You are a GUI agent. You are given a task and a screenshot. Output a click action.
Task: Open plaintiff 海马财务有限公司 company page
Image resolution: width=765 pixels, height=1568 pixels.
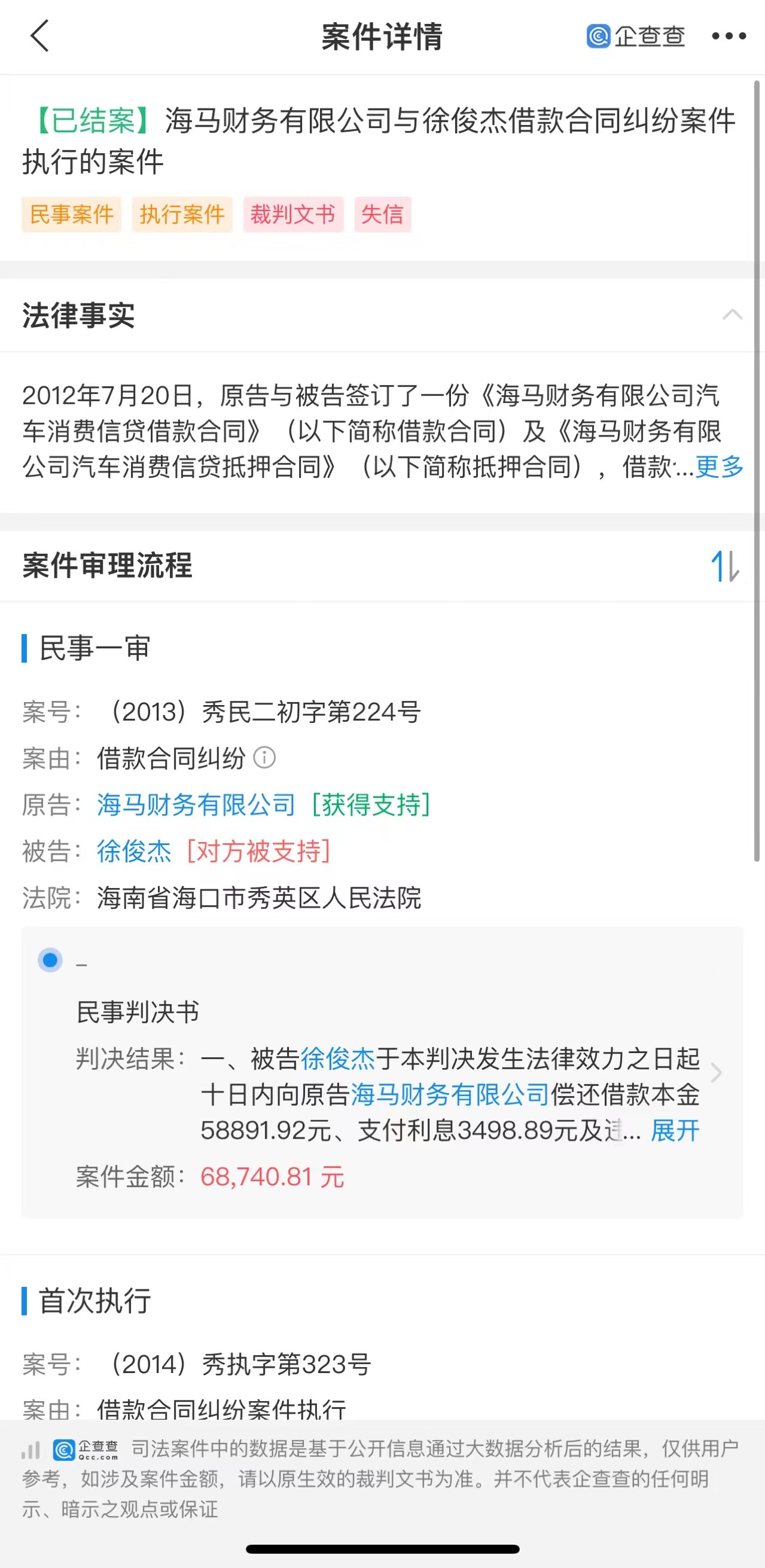point(196,805)
